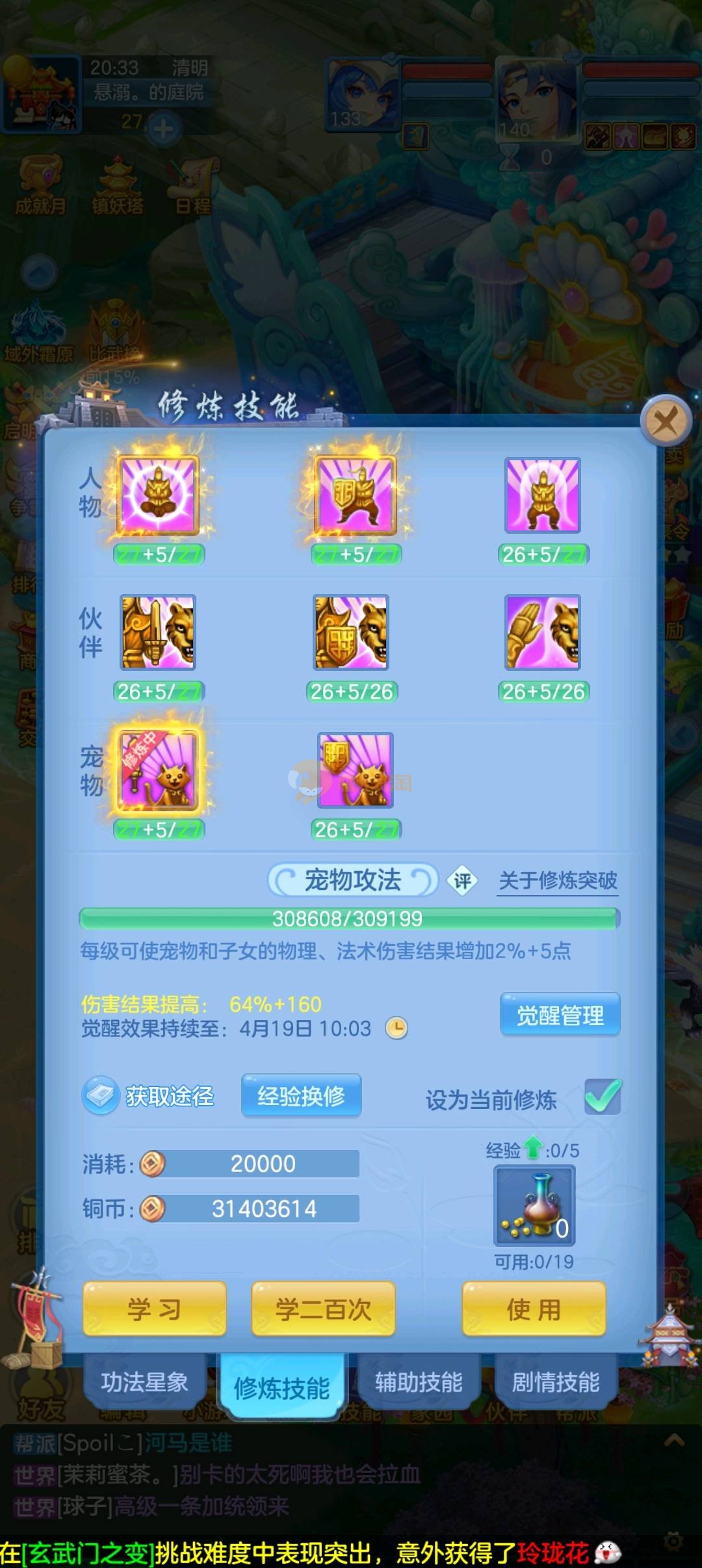This screenshot has height=1568, width=702.
Task: Tap the clock icon beside 觉醒效果持续至
Action: (396, 1028)
